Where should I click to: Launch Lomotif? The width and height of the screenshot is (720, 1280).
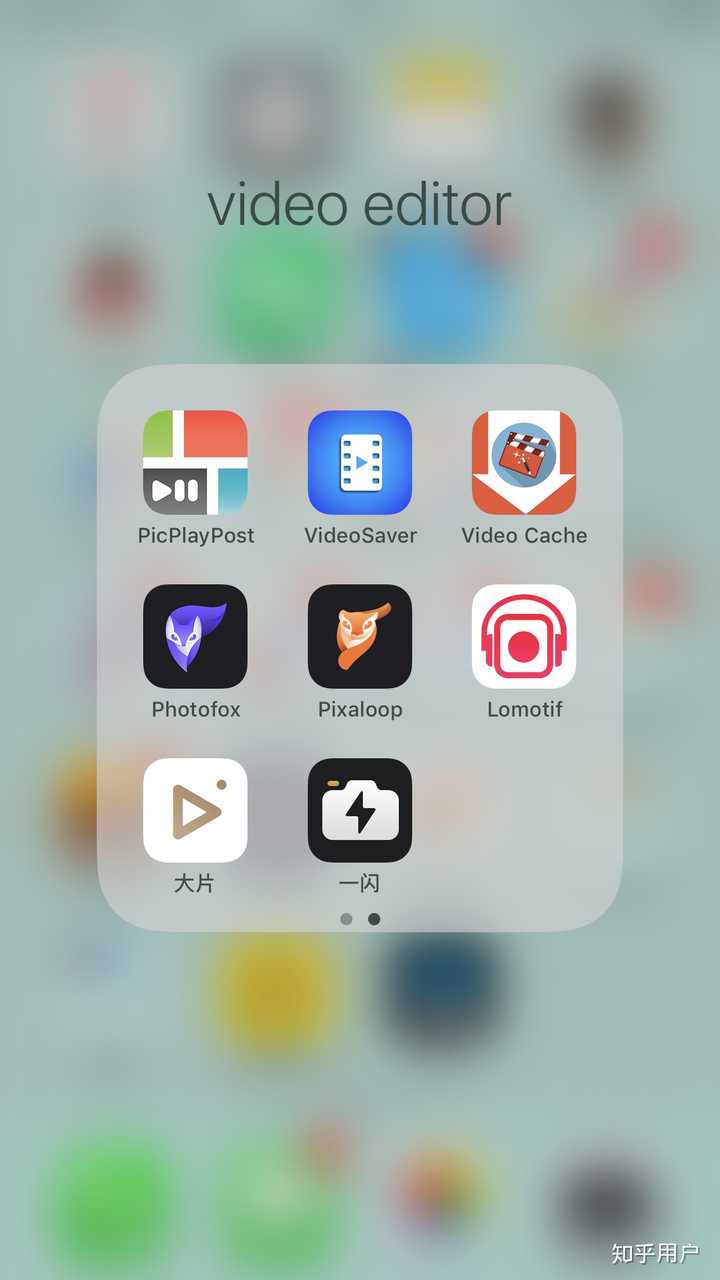coord(524,636)
